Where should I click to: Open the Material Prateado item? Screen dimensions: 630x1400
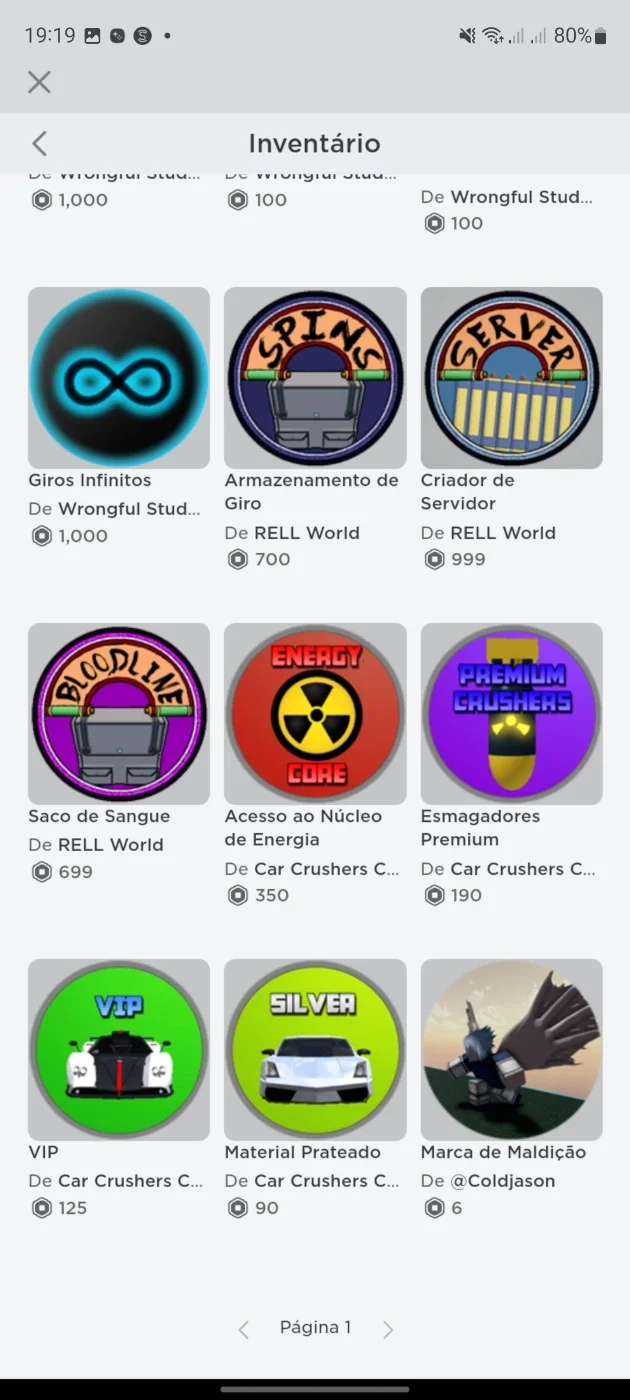[x=315, y=1050]
